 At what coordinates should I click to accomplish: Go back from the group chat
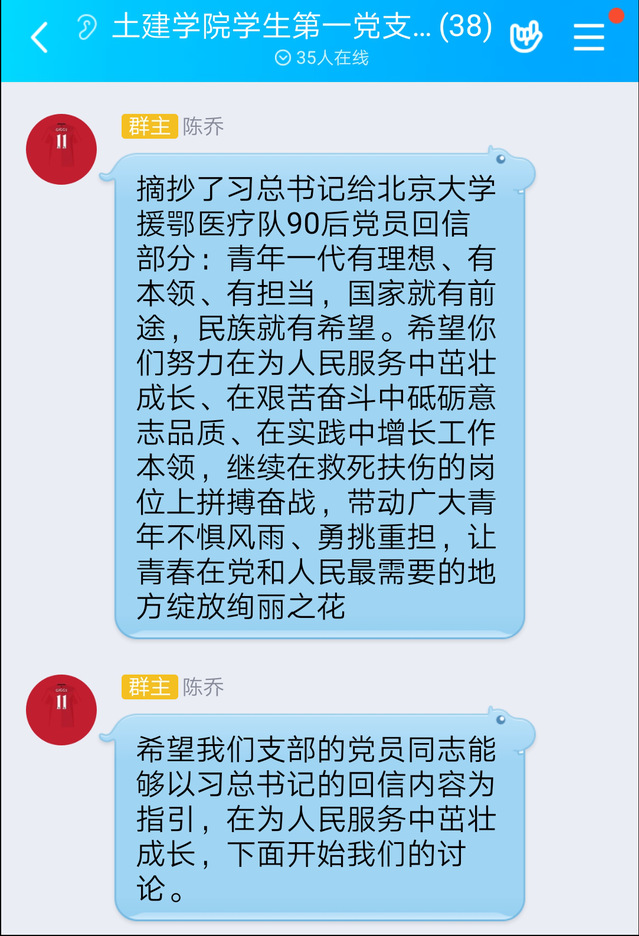[39, 38]
